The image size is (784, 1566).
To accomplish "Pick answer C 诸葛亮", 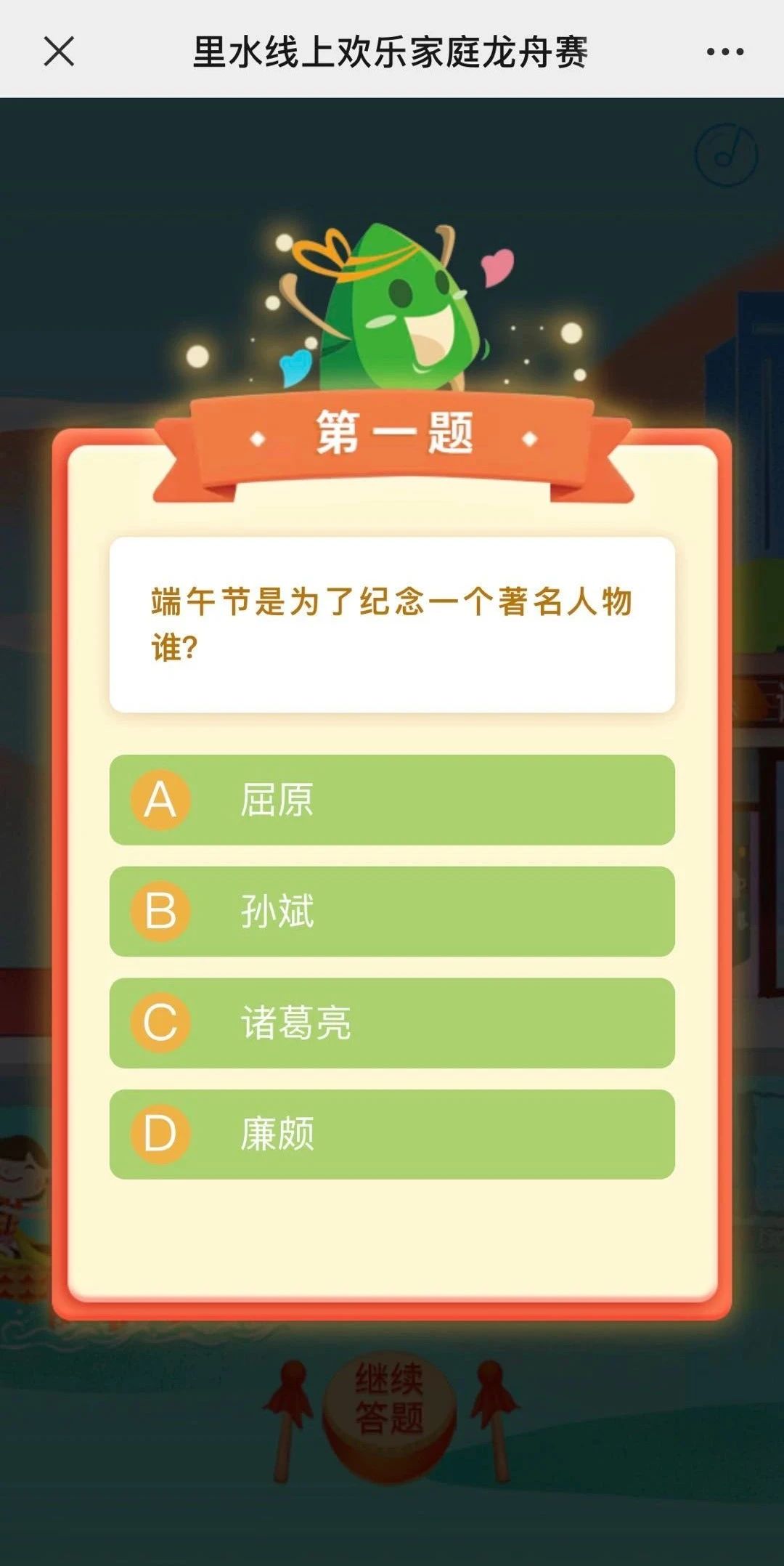I will click(392, 1023).
